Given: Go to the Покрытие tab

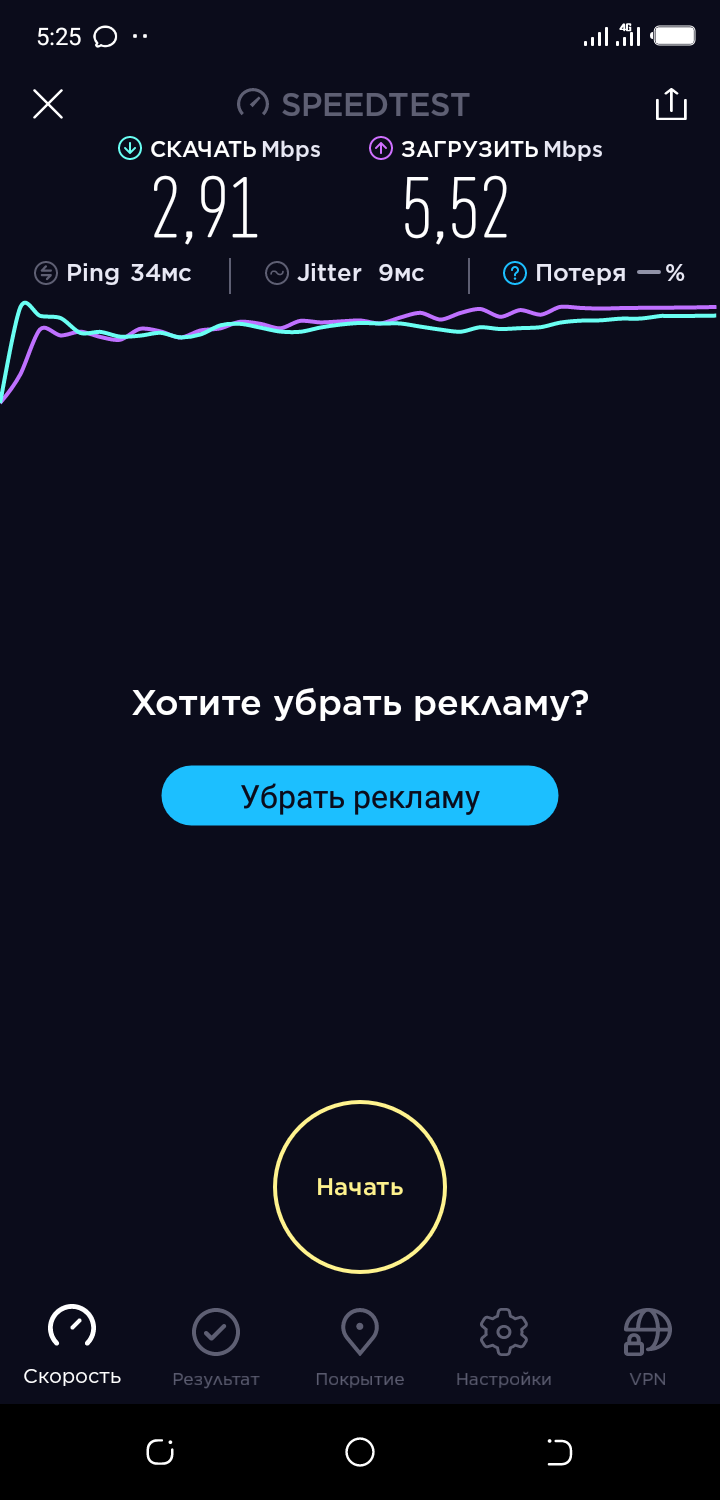Looking at the screenshot, I should tap(360, 1347).
